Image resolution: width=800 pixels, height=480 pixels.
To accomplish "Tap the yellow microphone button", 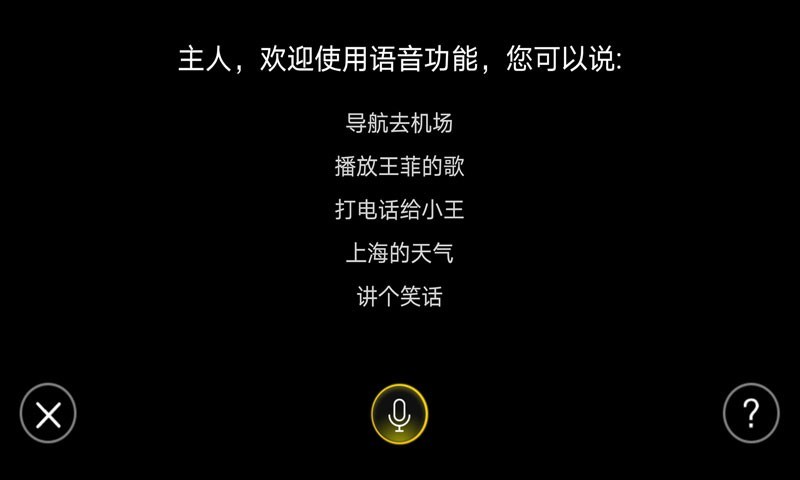I will coord(399,414).
